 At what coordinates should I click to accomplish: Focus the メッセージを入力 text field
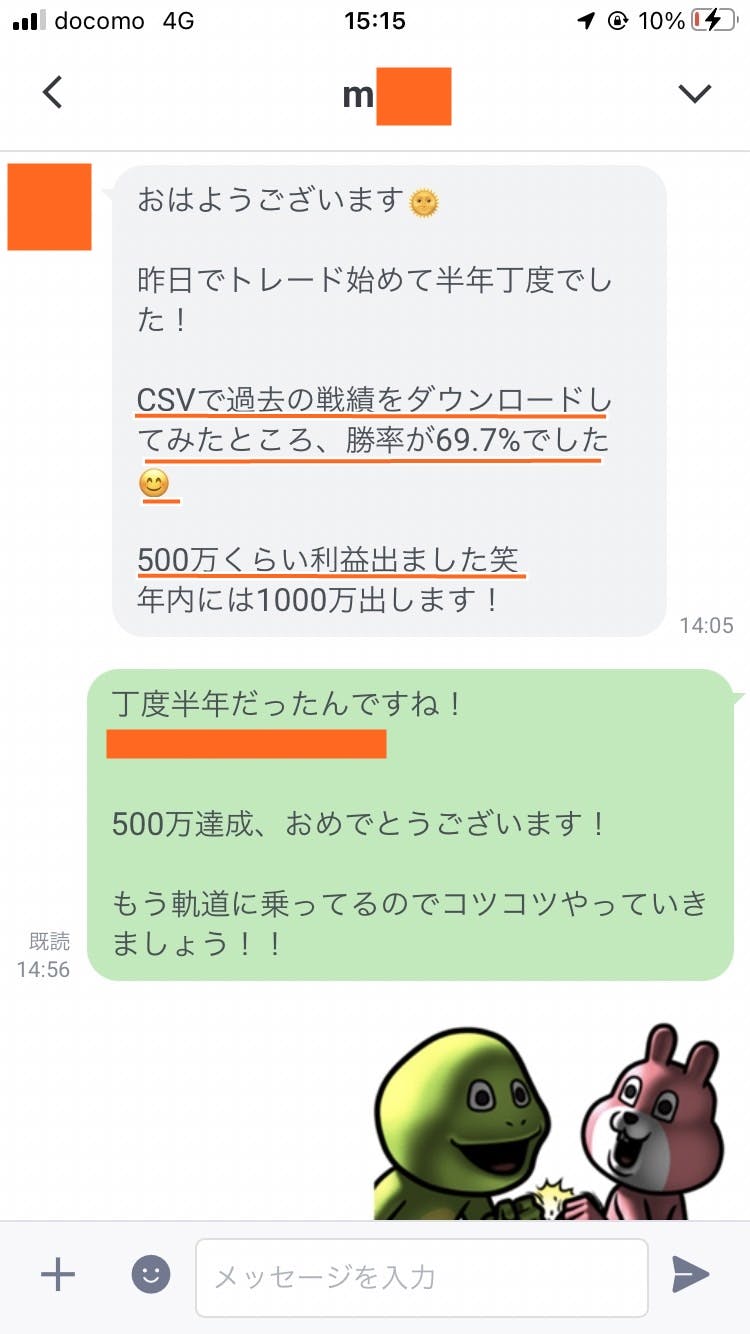click(420, 1276)
